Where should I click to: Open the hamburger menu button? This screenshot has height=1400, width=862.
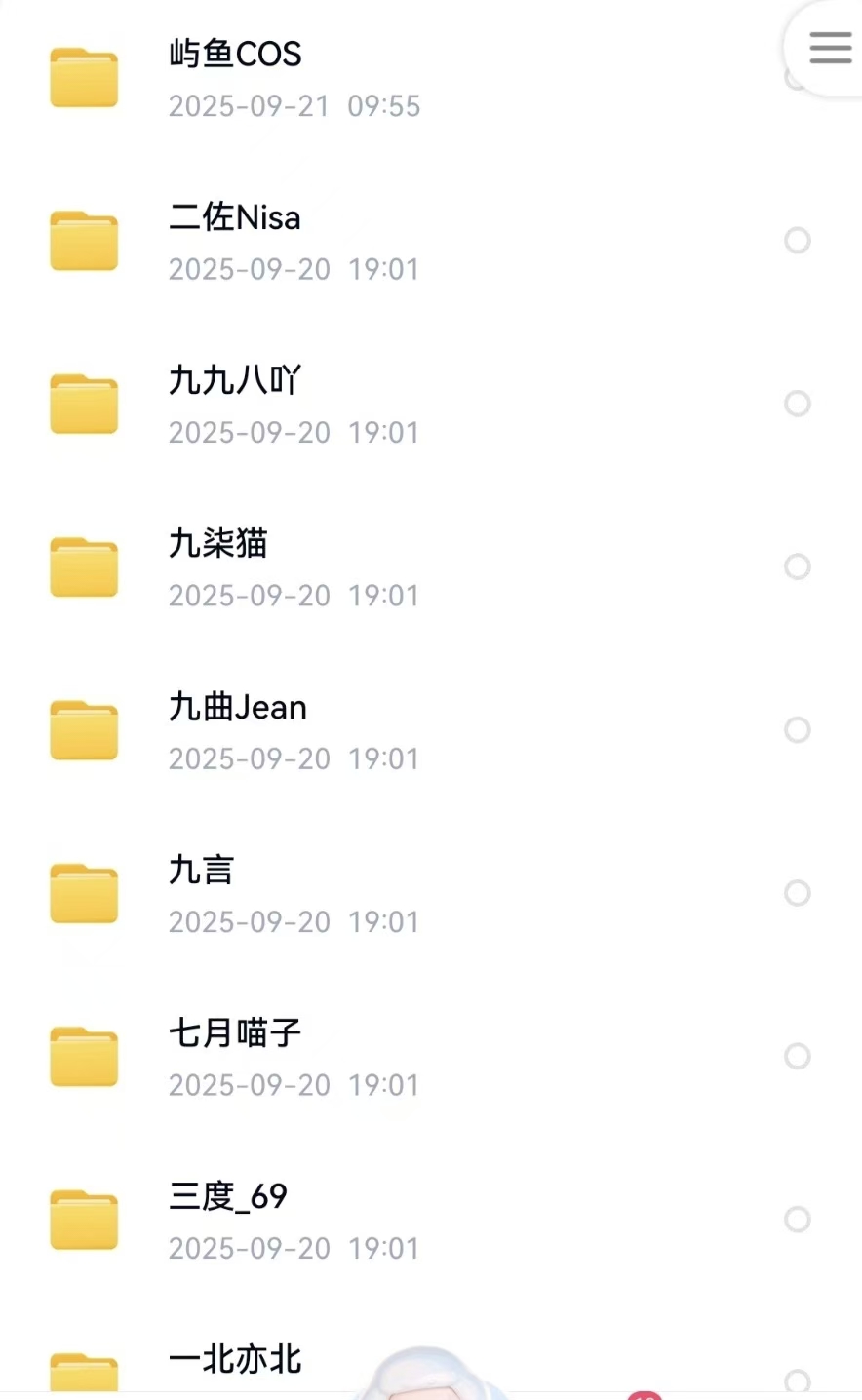[x=830, y=47]
